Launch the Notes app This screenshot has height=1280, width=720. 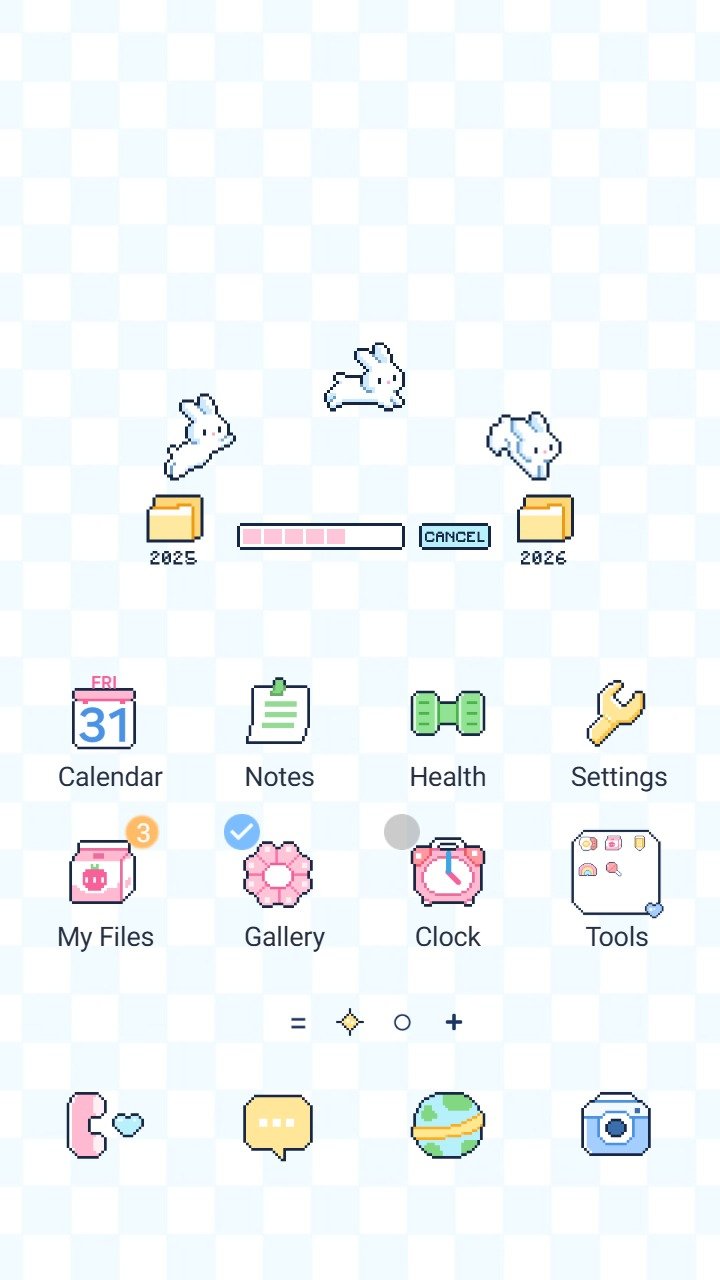pyautogui.click(x=279, y=713)
